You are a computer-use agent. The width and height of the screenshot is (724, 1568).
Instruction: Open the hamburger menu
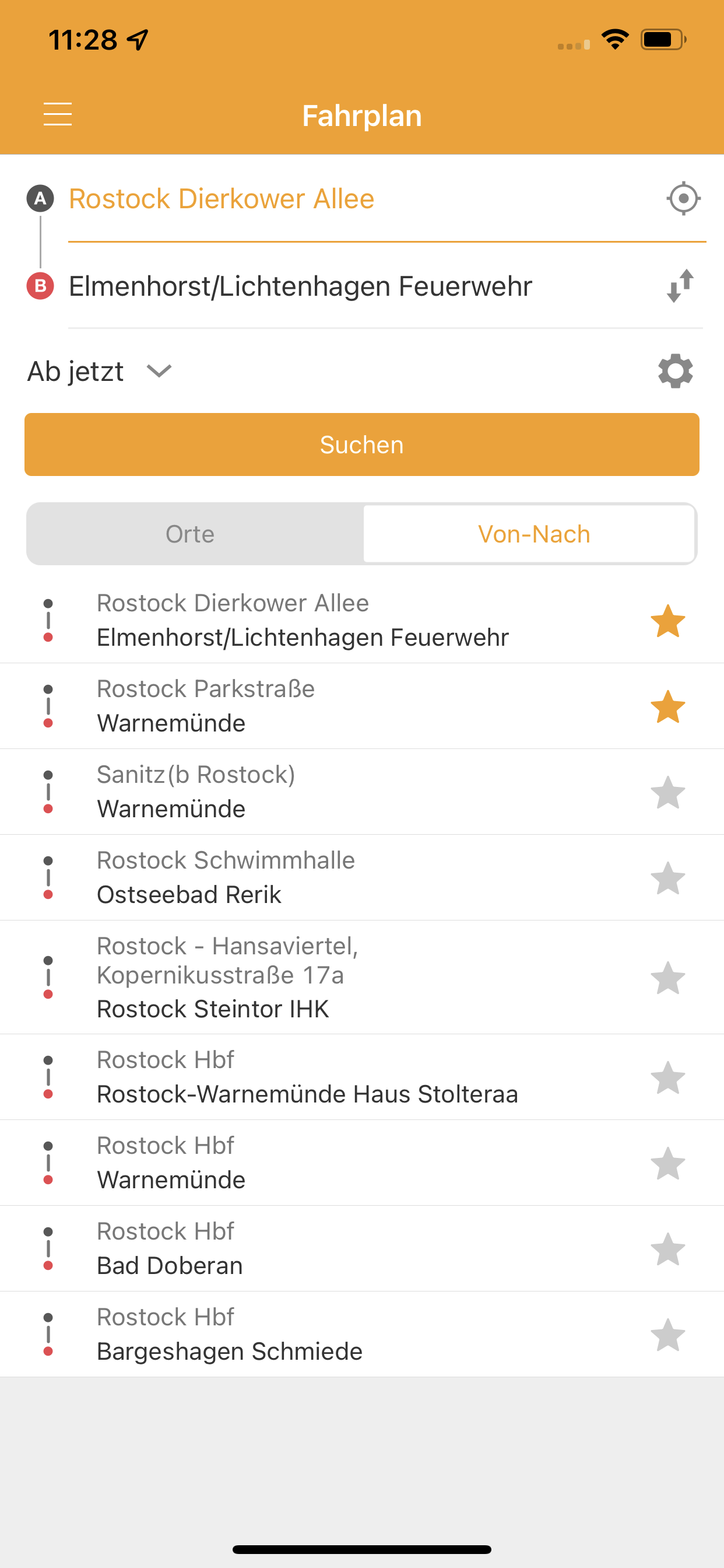pos(58,114)
